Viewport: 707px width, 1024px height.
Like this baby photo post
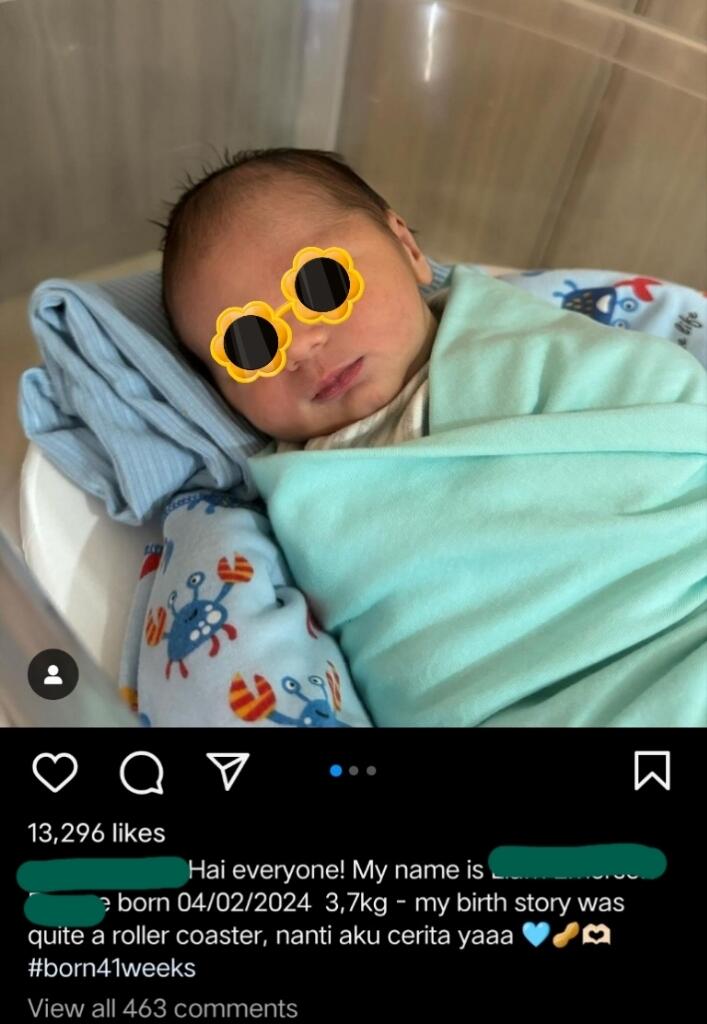pyautogui.click(x=54, y=772)
